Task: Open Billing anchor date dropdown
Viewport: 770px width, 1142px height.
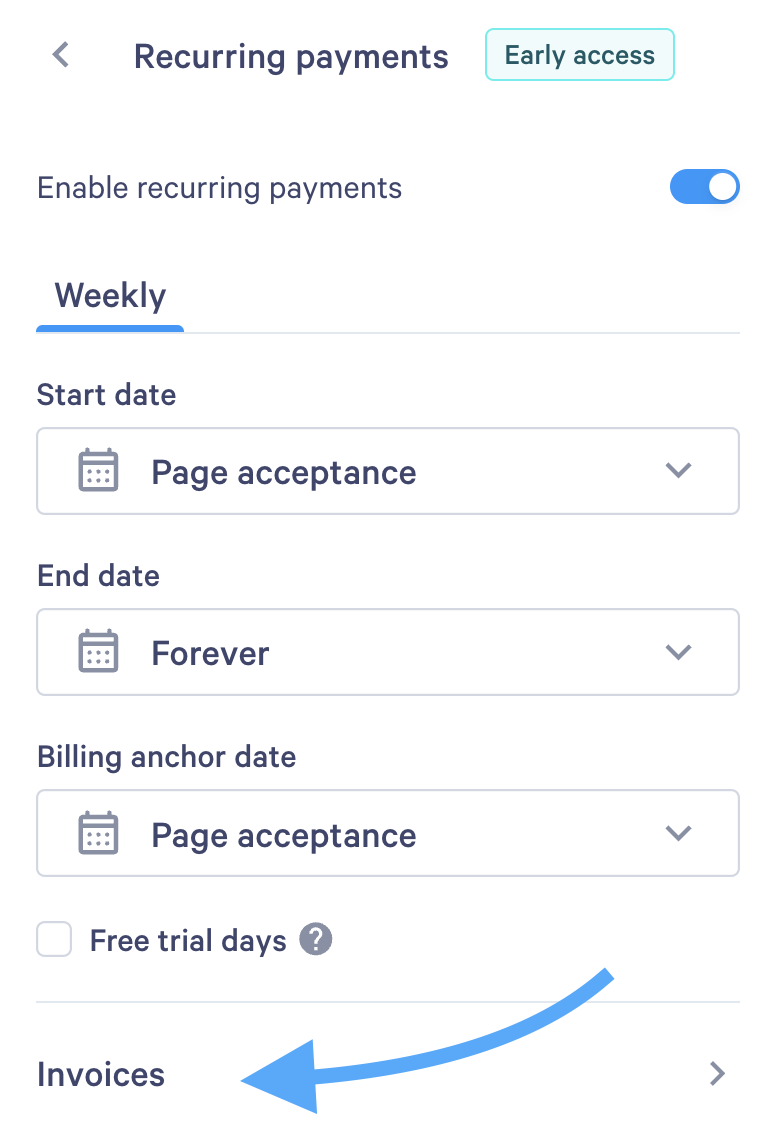Action: [x=387, y=834]
